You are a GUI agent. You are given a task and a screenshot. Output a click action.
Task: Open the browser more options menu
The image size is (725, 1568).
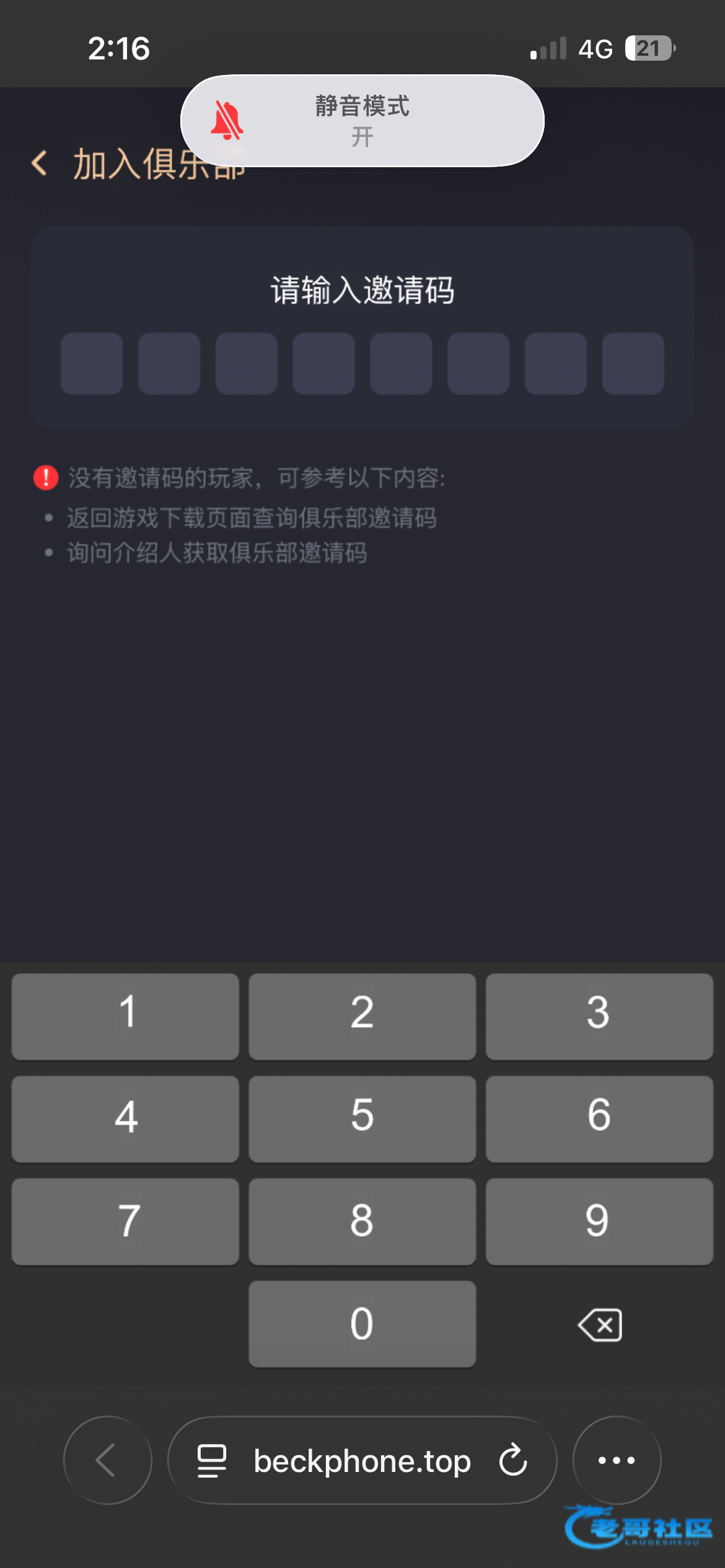(617, 1460)
